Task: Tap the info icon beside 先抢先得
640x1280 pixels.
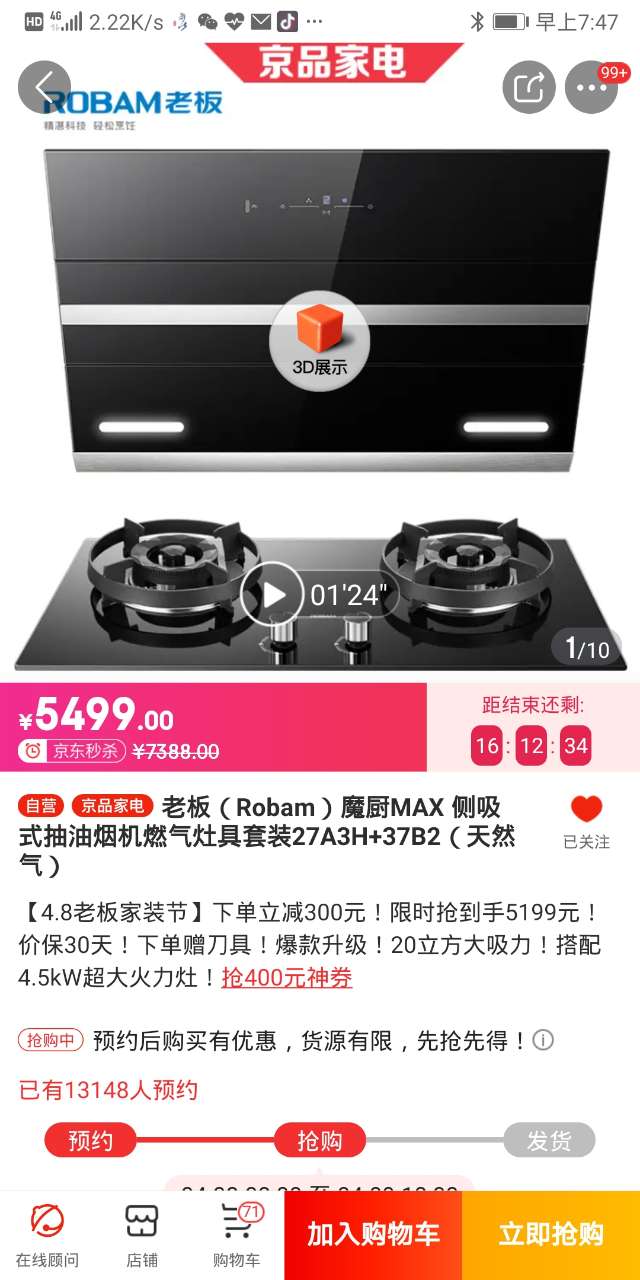Action: (543, 1040)
